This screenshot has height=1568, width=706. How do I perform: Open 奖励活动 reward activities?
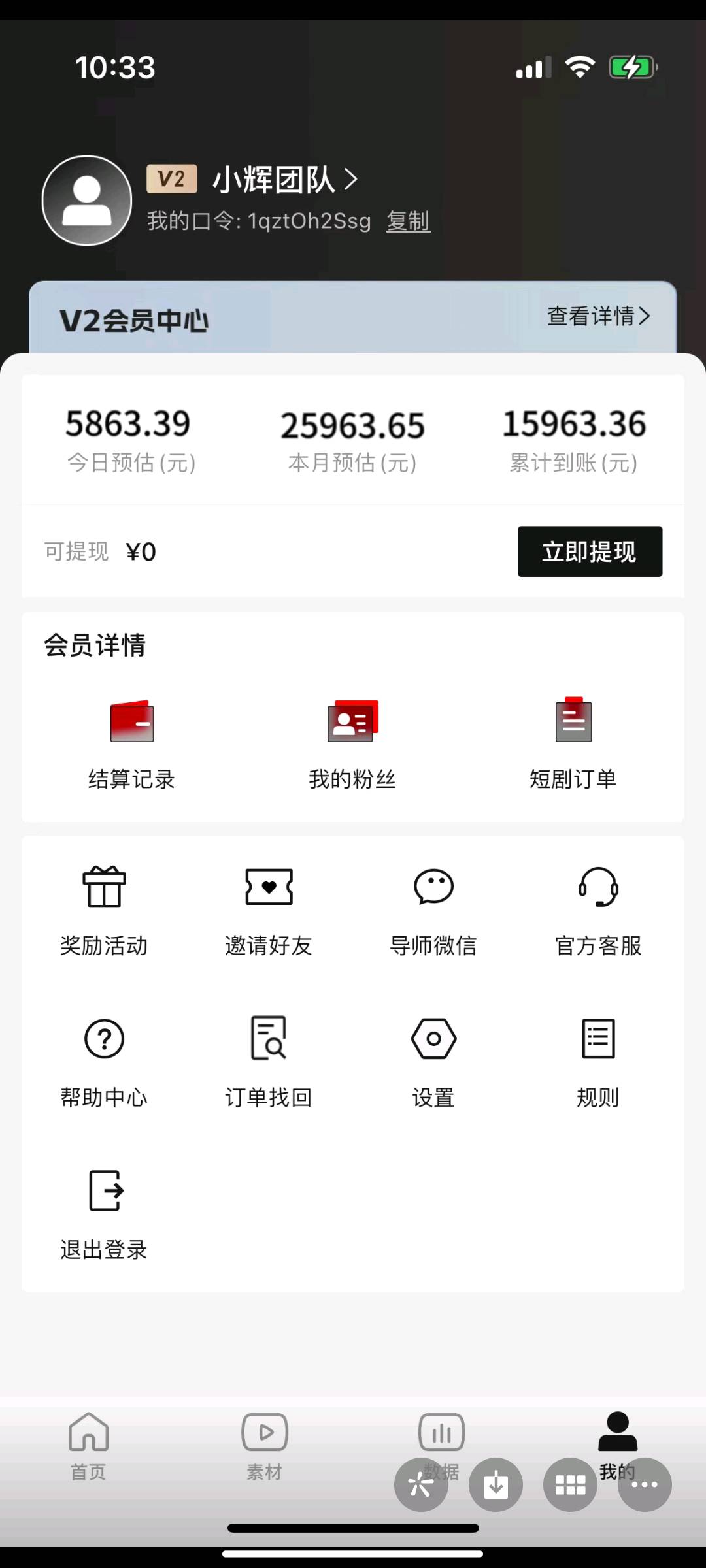[104, 911]
